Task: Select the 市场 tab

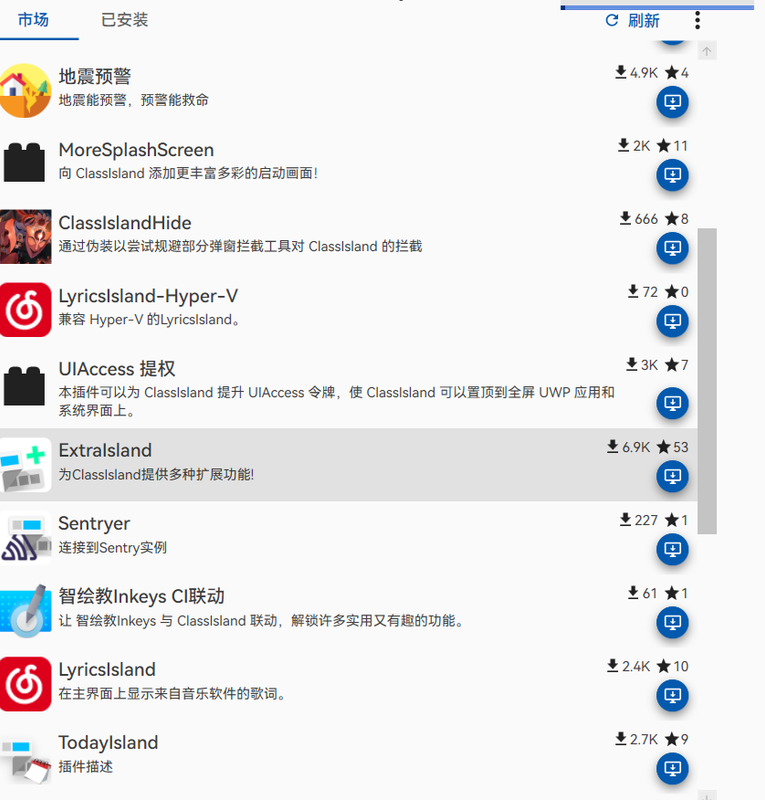Action: (x=33, y=20)
